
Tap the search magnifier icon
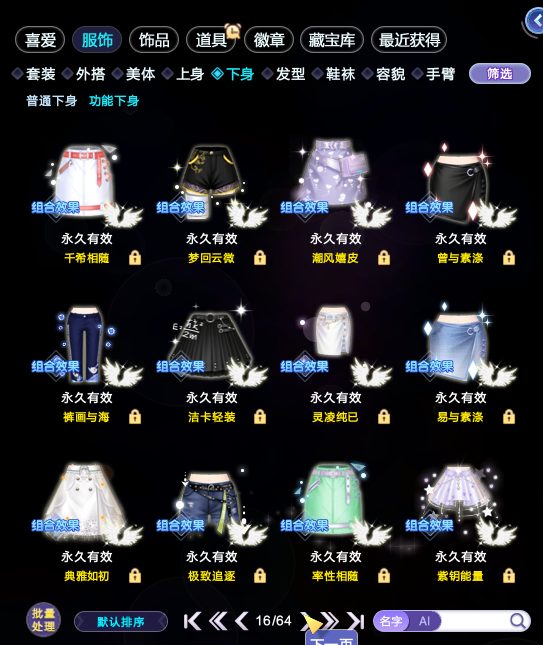(518, 621)
